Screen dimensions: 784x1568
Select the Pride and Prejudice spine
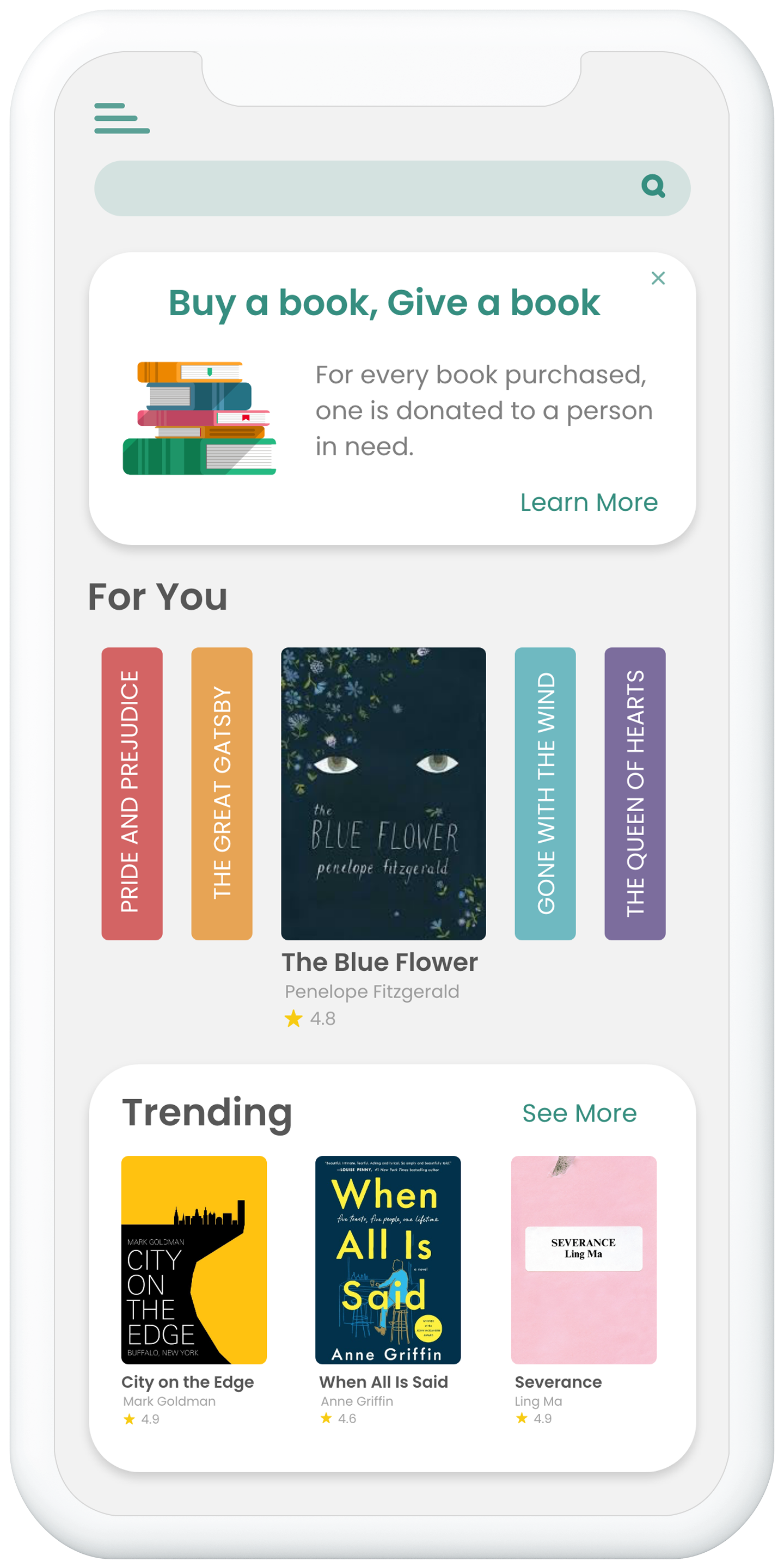pyautogui.click(x=132, y=794)
